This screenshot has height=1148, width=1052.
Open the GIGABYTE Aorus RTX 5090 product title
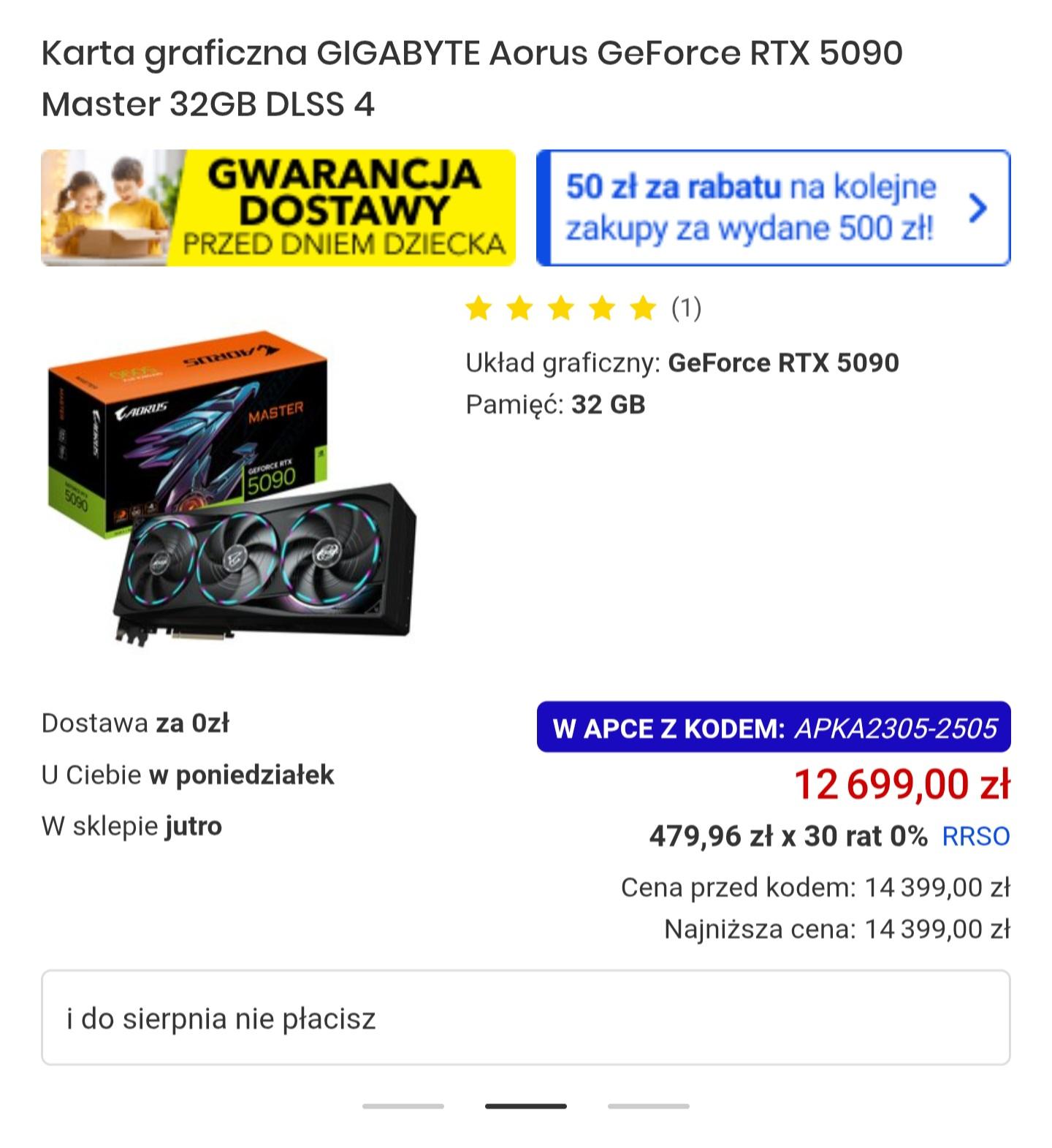click(472, 78)
